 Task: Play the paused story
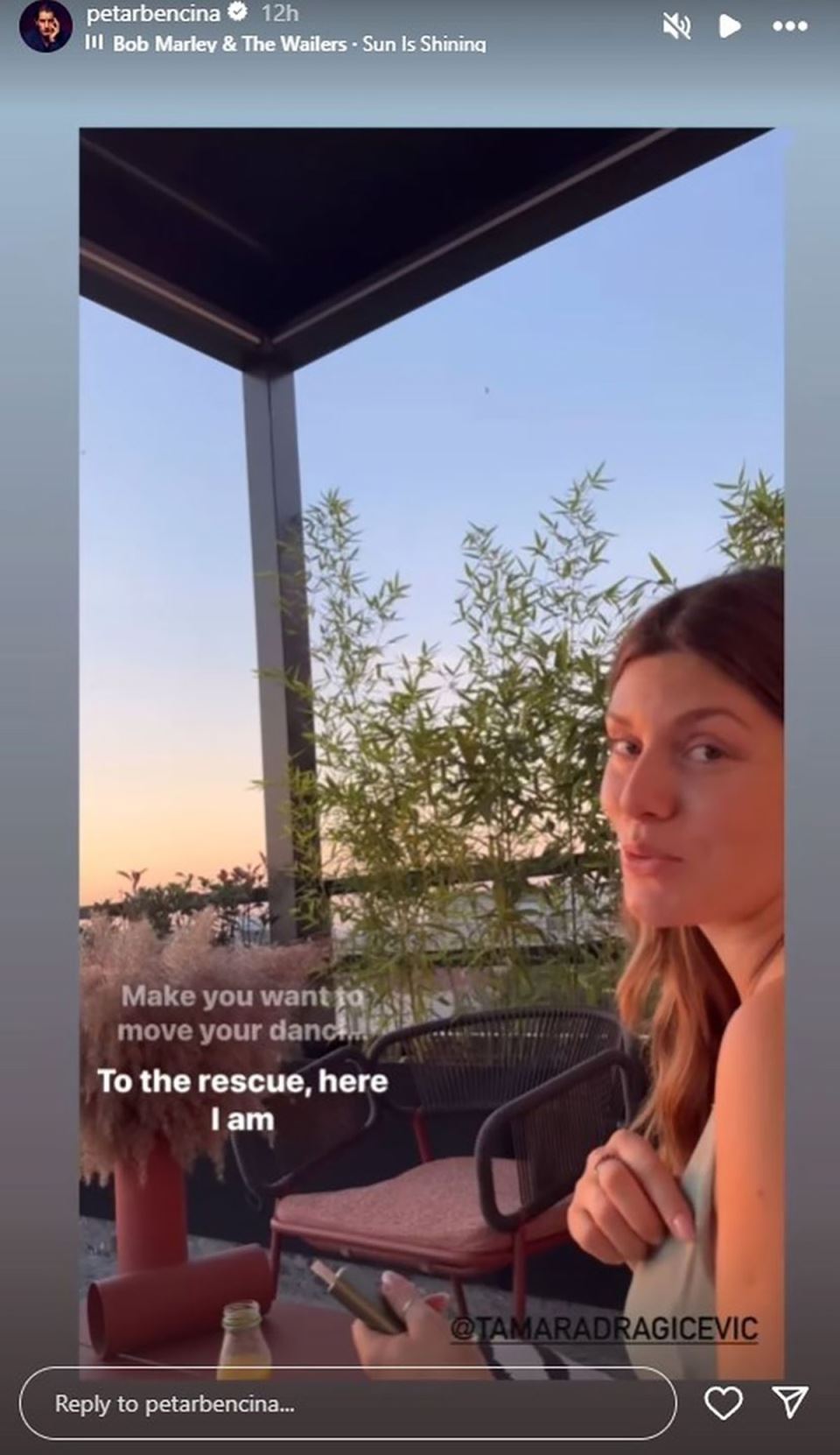729,26
